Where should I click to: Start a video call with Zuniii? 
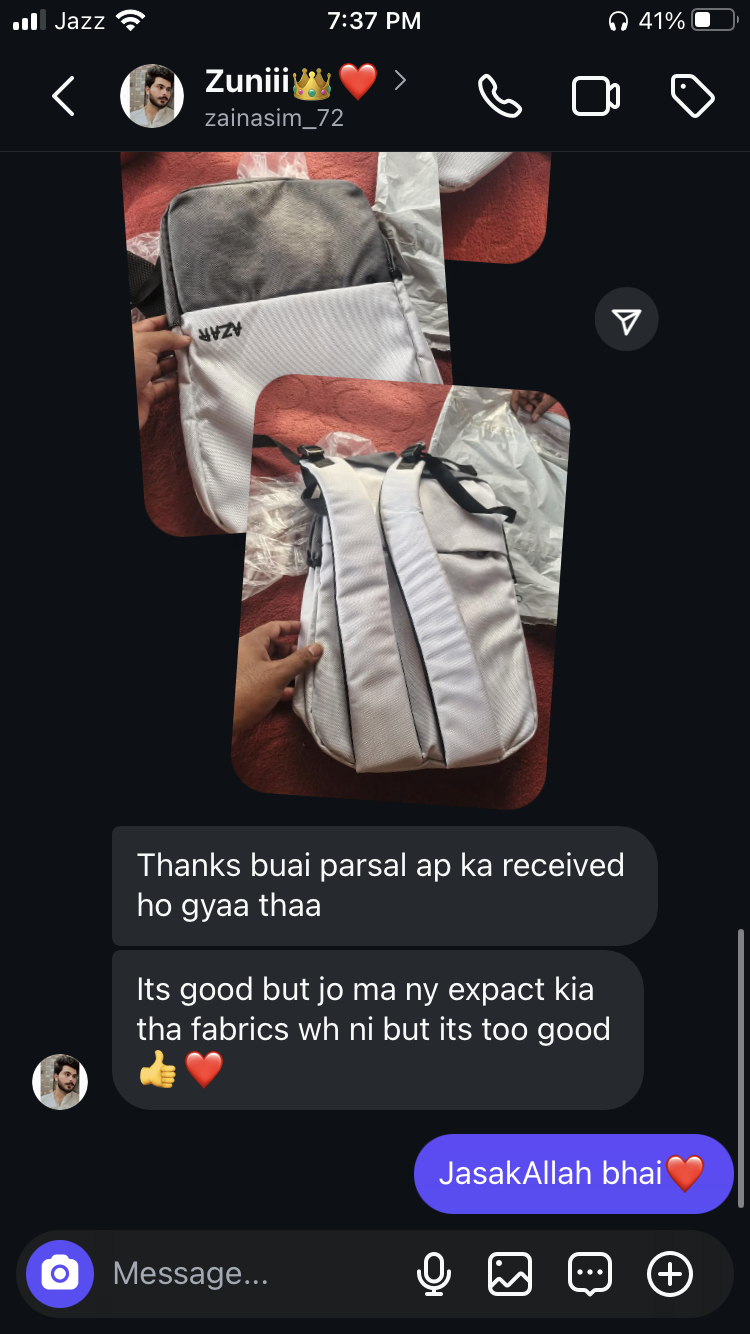595,97
